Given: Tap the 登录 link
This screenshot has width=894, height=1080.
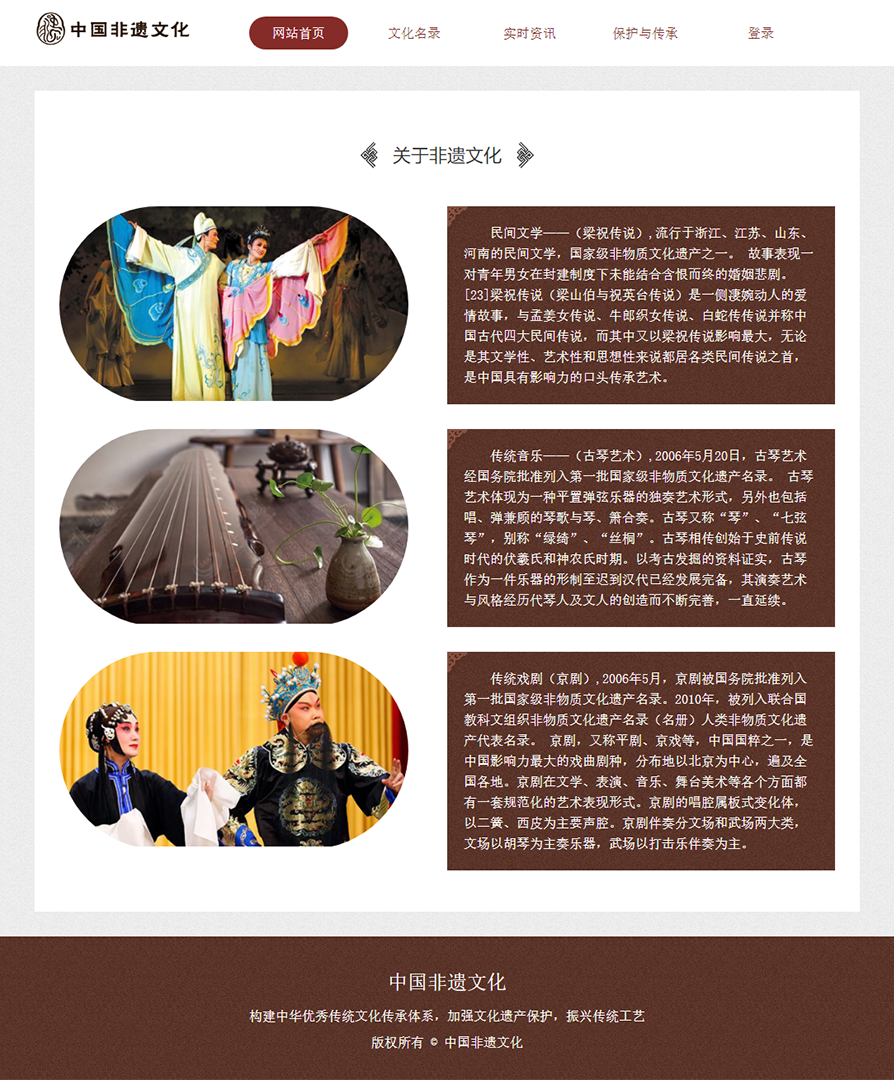Looking at the screenshot, I should [x=760, y=33].
